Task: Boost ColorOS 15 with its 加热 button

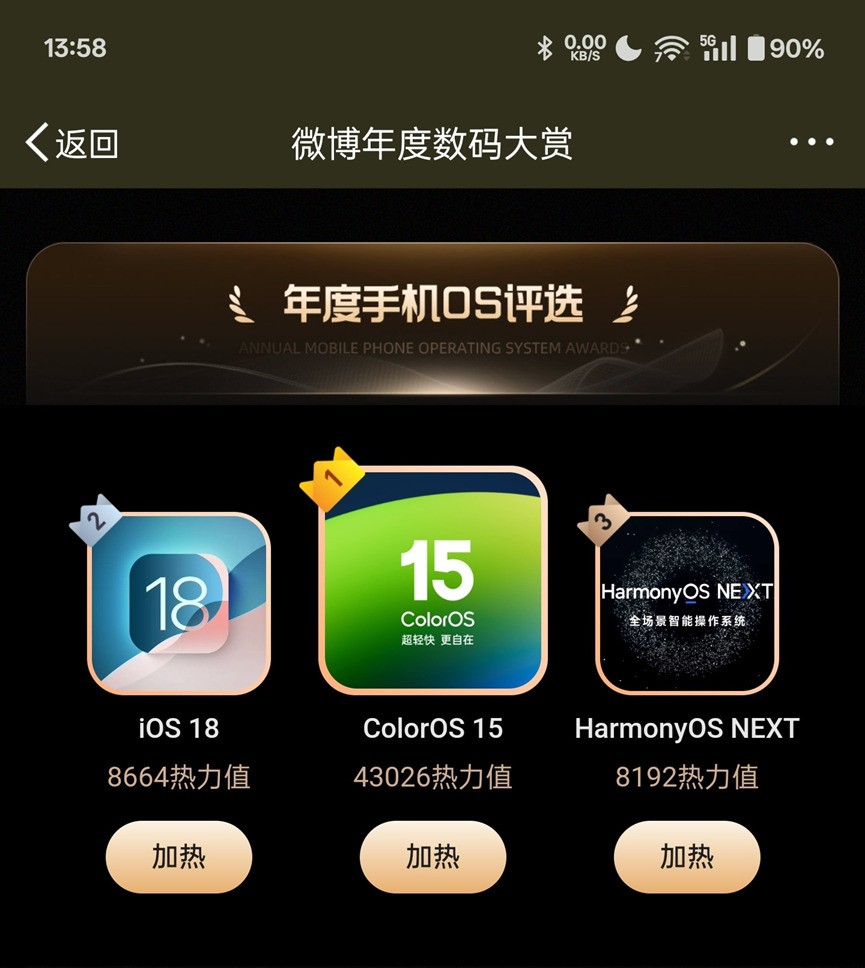Action: click(x=433, y=857)
